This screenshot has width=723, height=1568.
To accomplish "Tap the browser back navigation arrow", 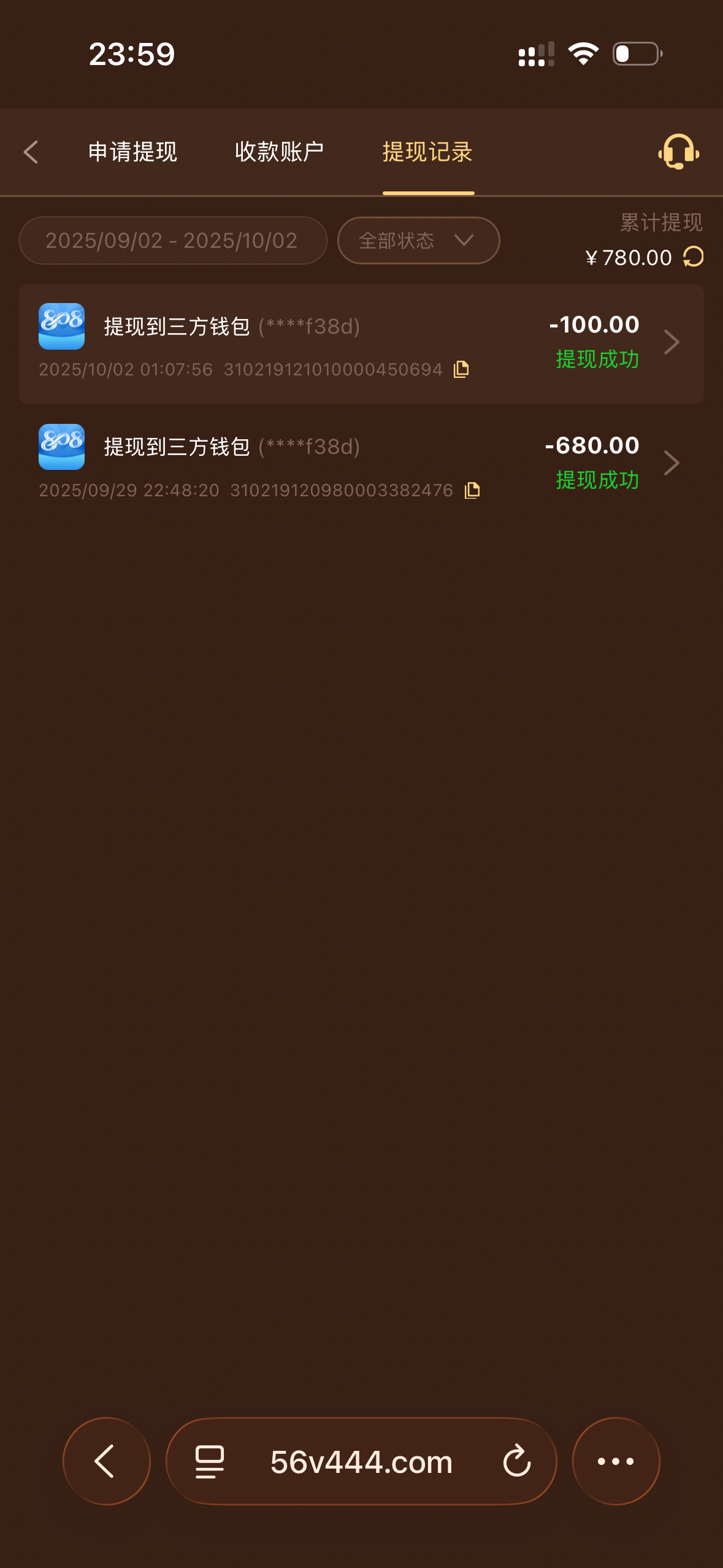I will point(106,1461).
